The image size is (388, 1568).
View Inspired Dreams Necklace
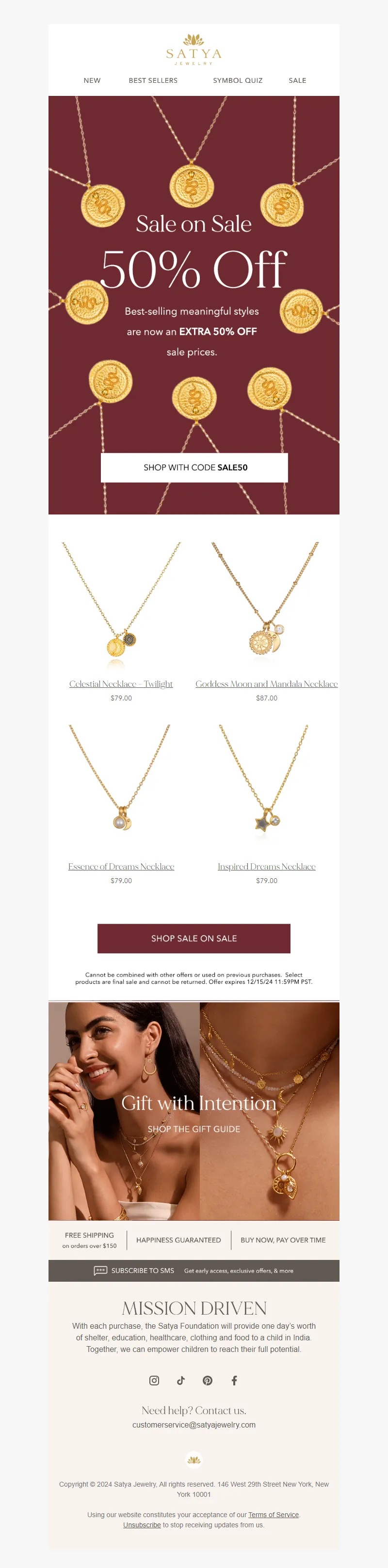pos(266,867)
